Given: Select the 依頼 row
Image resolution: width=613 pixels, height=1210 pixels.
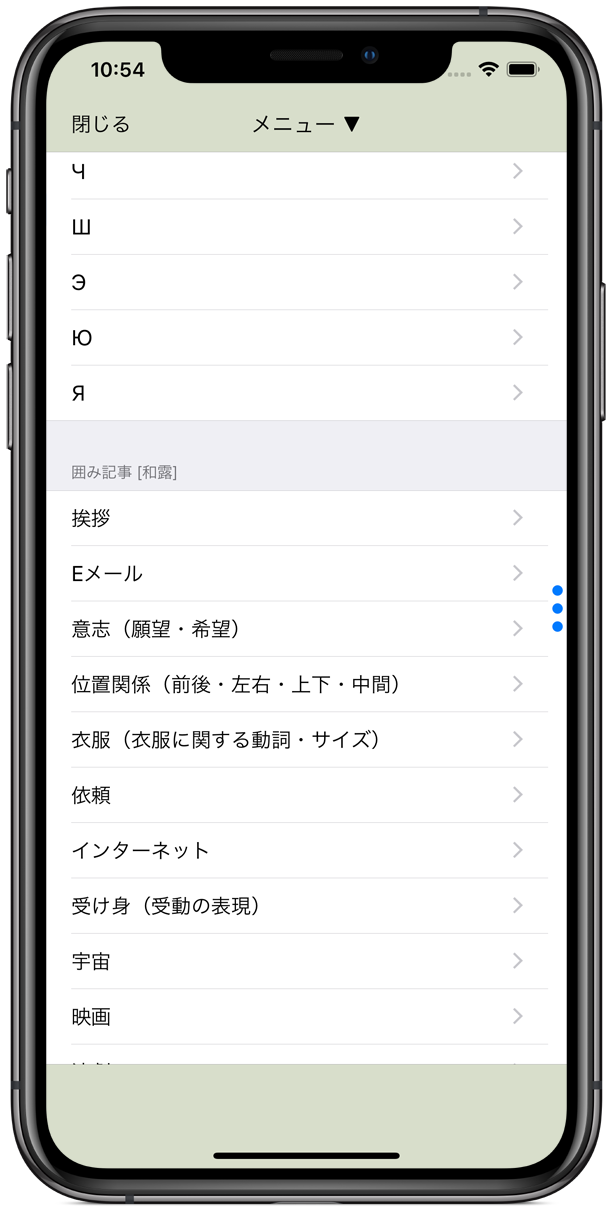Looking at the screenshot, I should 300,795.
